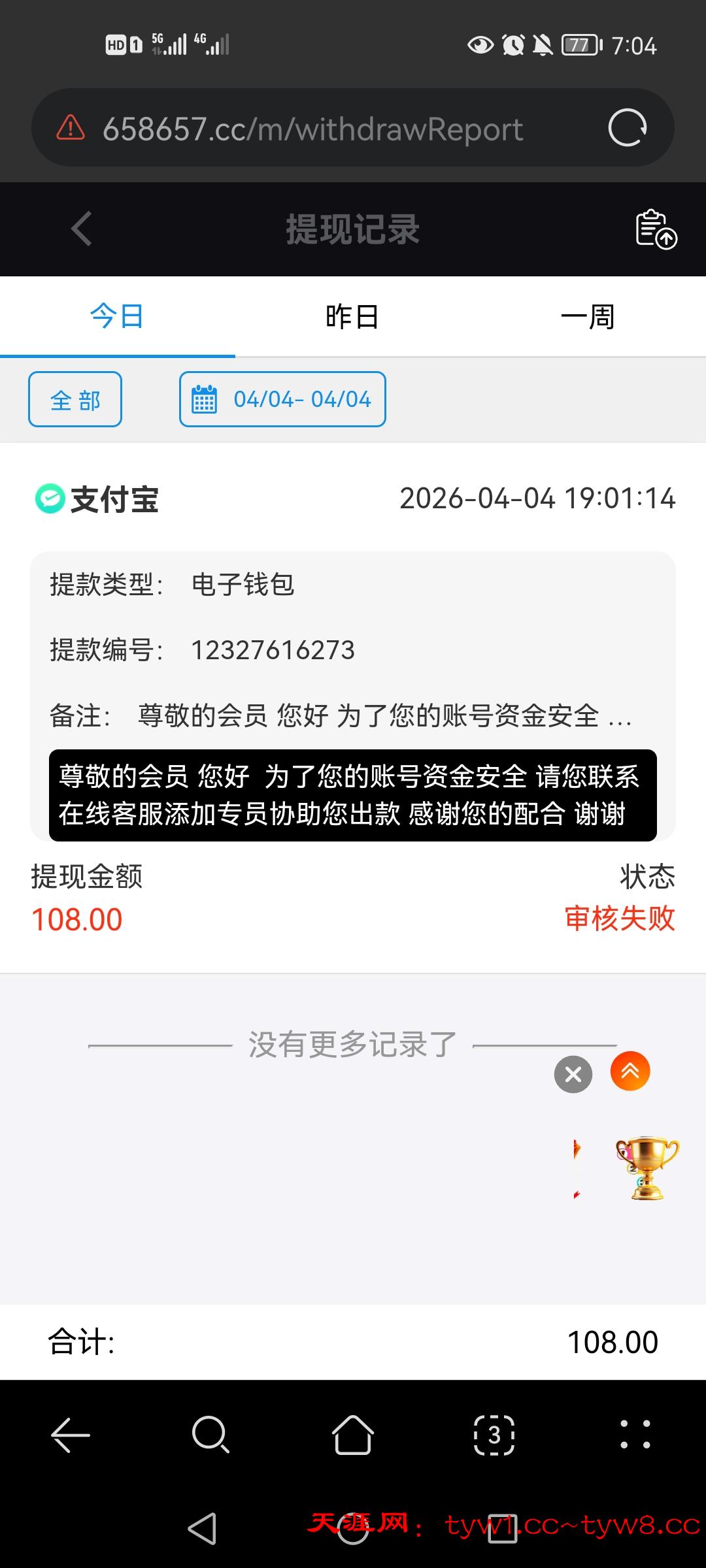Go back from the 提现记录 page

81,229
